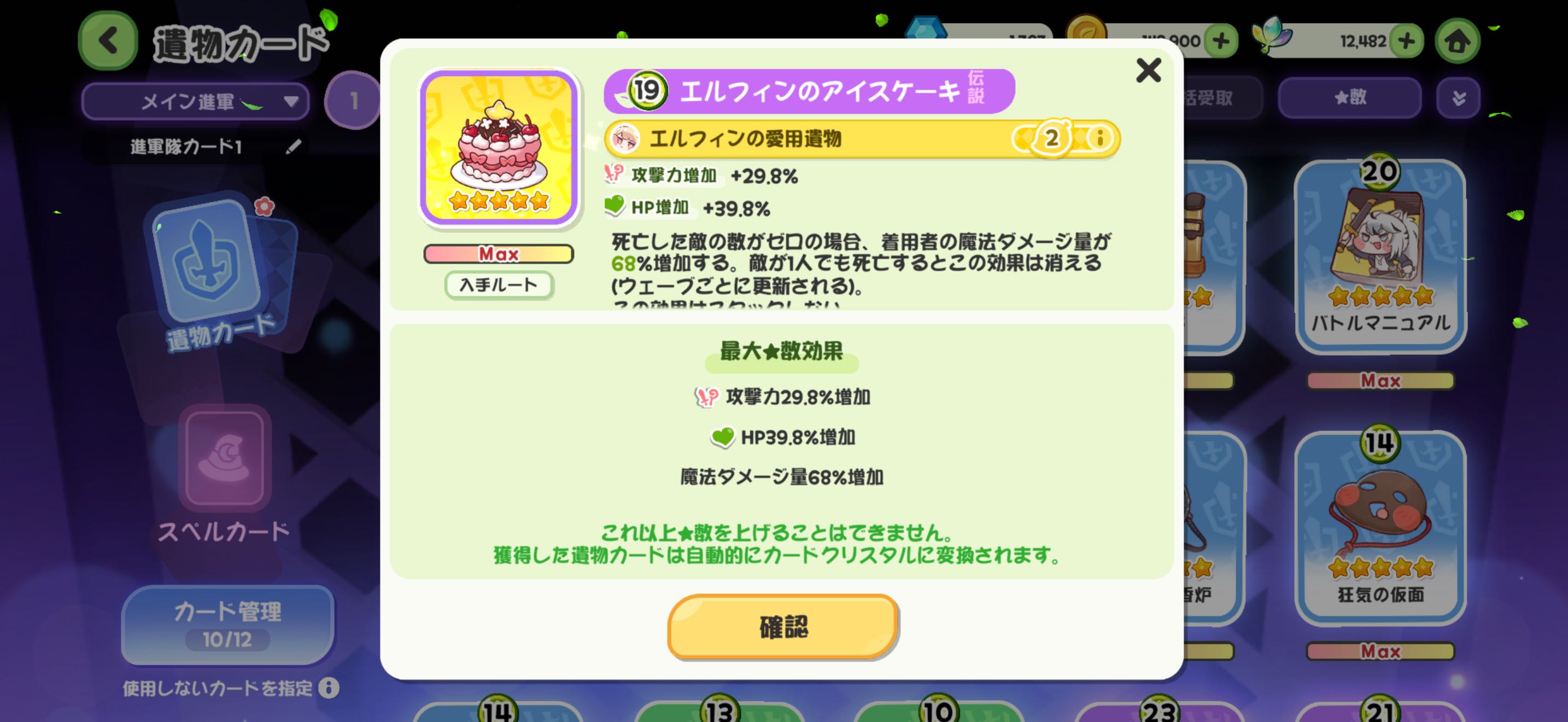The image size is (1568, 722).
Task: Open the 狂気の仮面 card
Action: 1379,527
